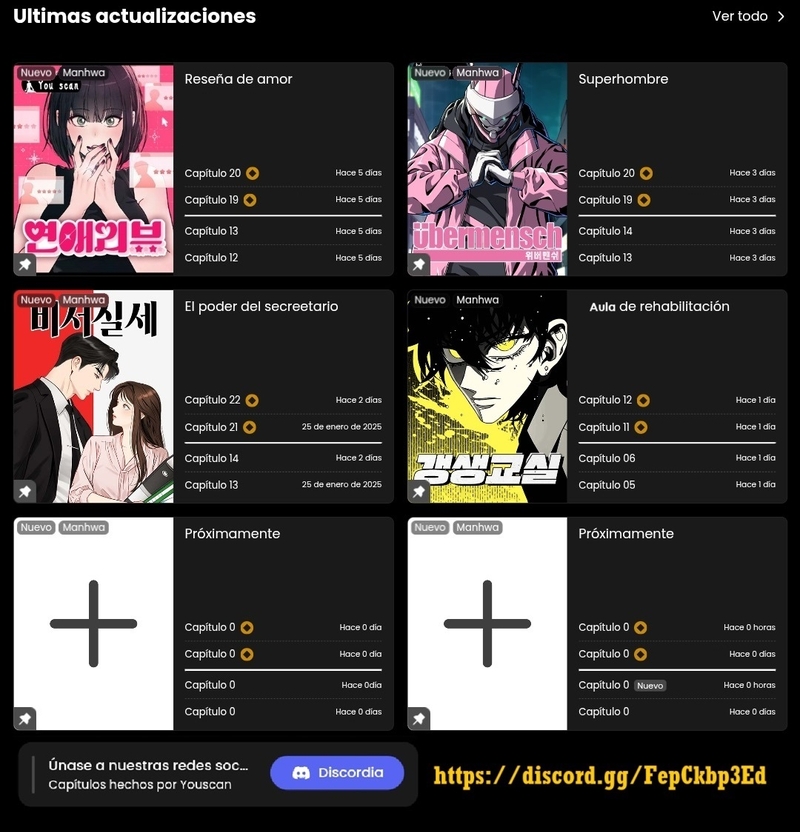Tap the Superhombre title
The image size is (800, 832).
(x=623, y=79)
